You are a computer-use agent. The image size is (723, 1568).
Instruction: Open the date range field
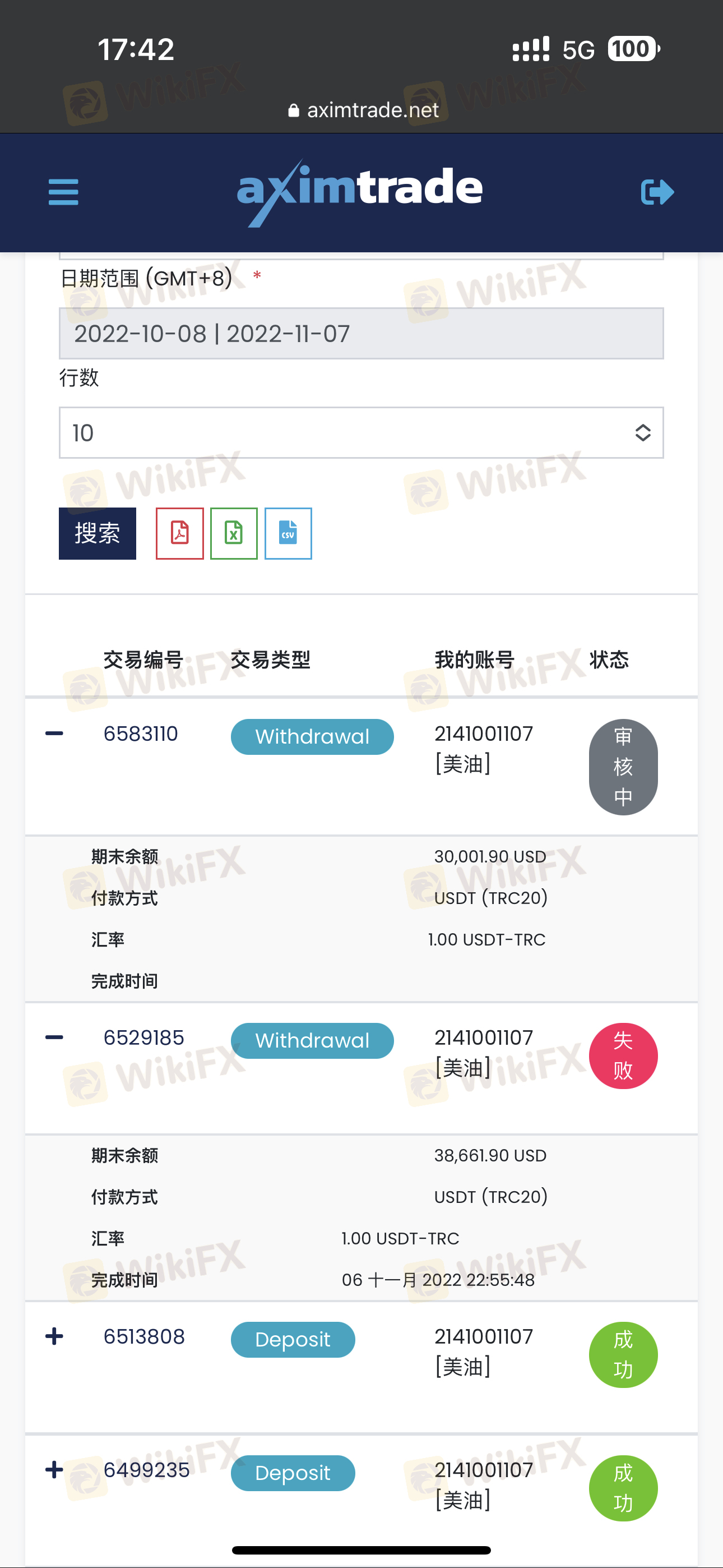coord(361,334)
